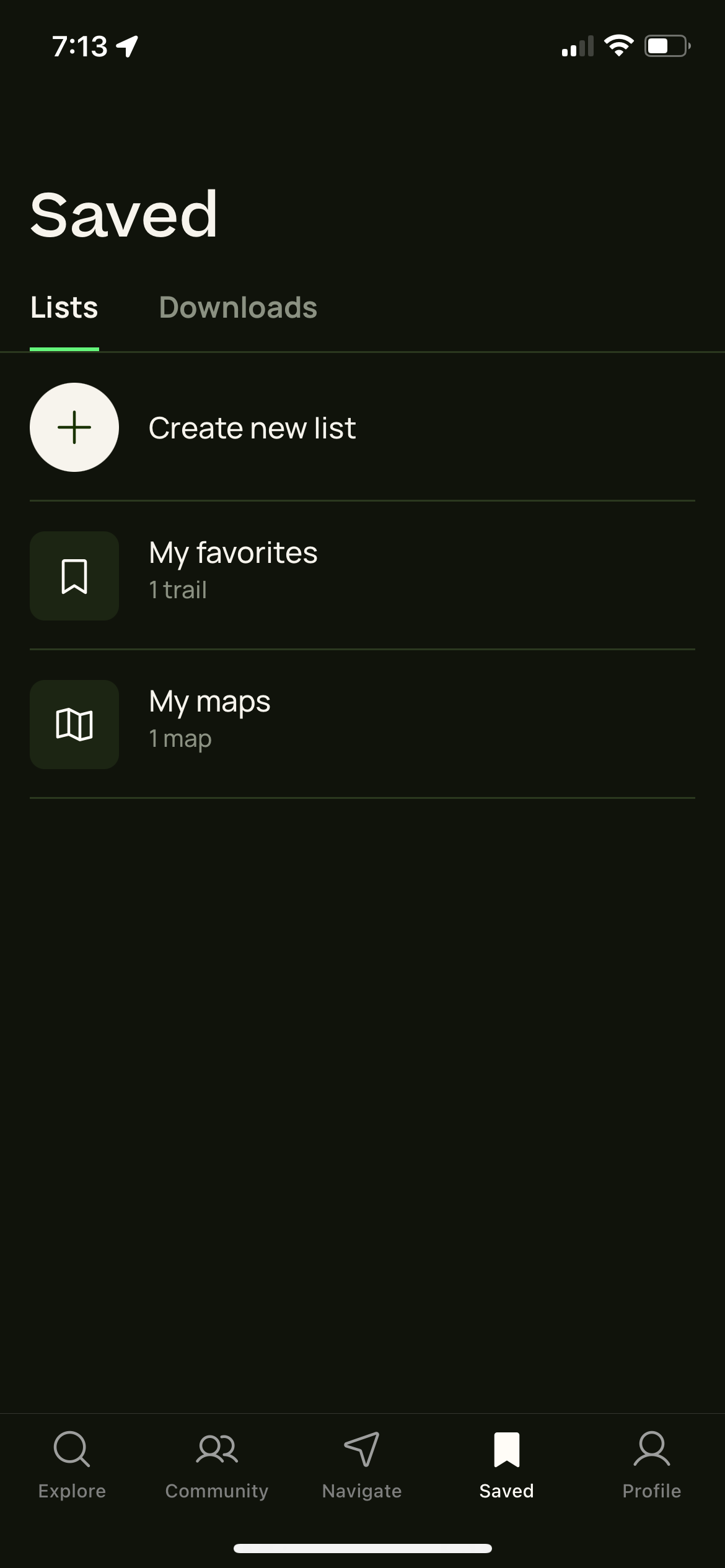The image size is (725, 1568).
Task: Tap the battery indicator in the status bar
Action: pyautogui.click(x=666, y=45)
